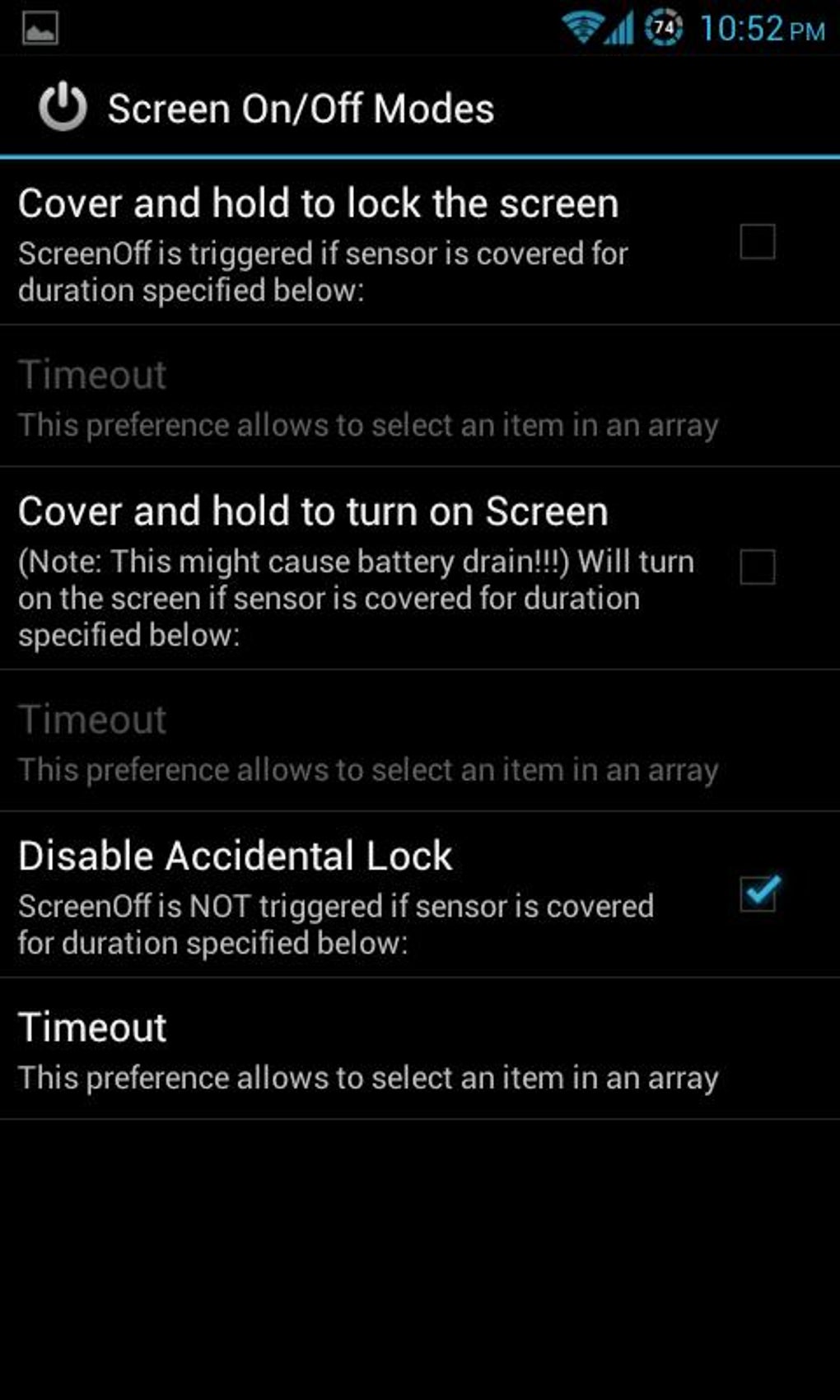Image resolution: width=840 pixels, height=1400 pixels.
Task: Tap the notification icon in the top-left corner
Action: click(x=41, y=26)
